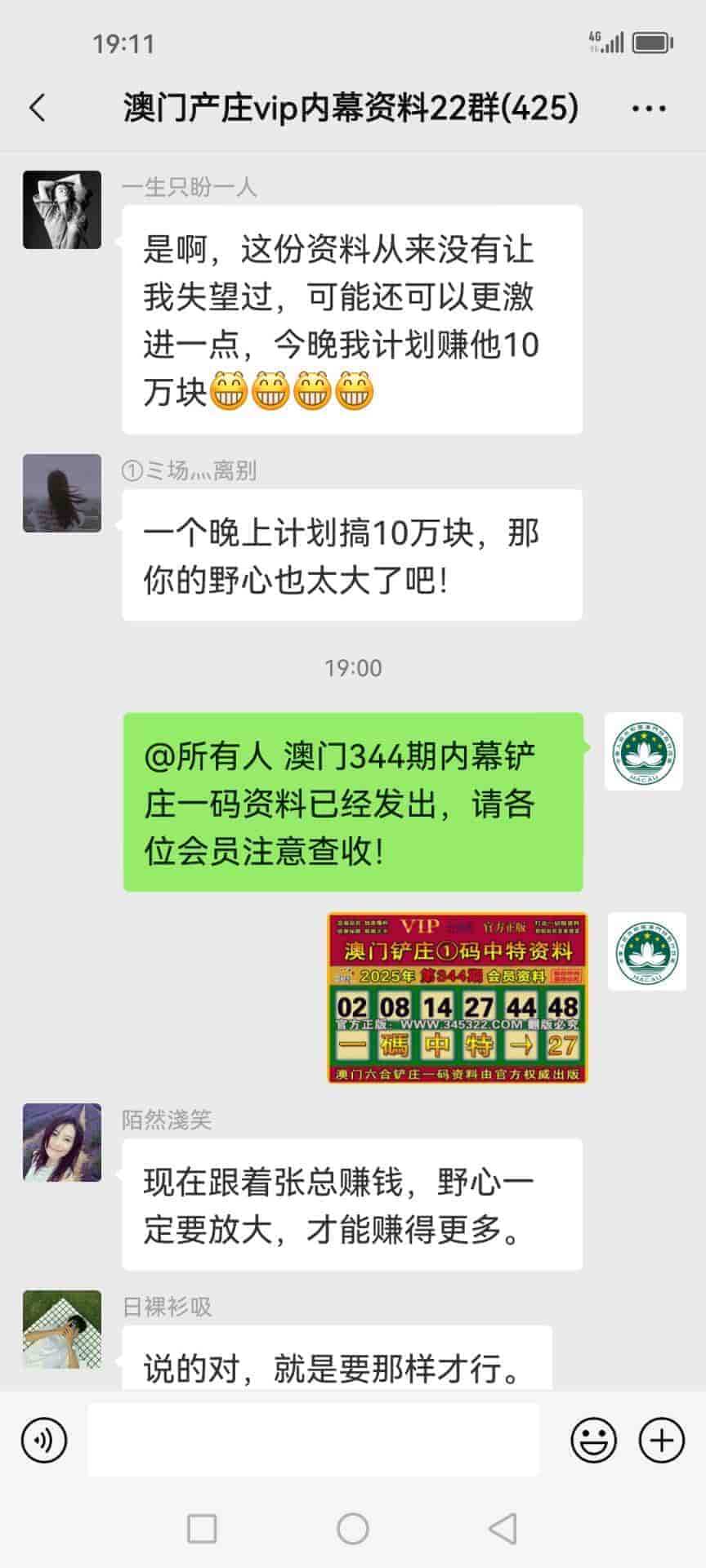This screenshot has height=1568, width=706.
Task: Open the VIP lottery image message
Action: click(457, 998)
